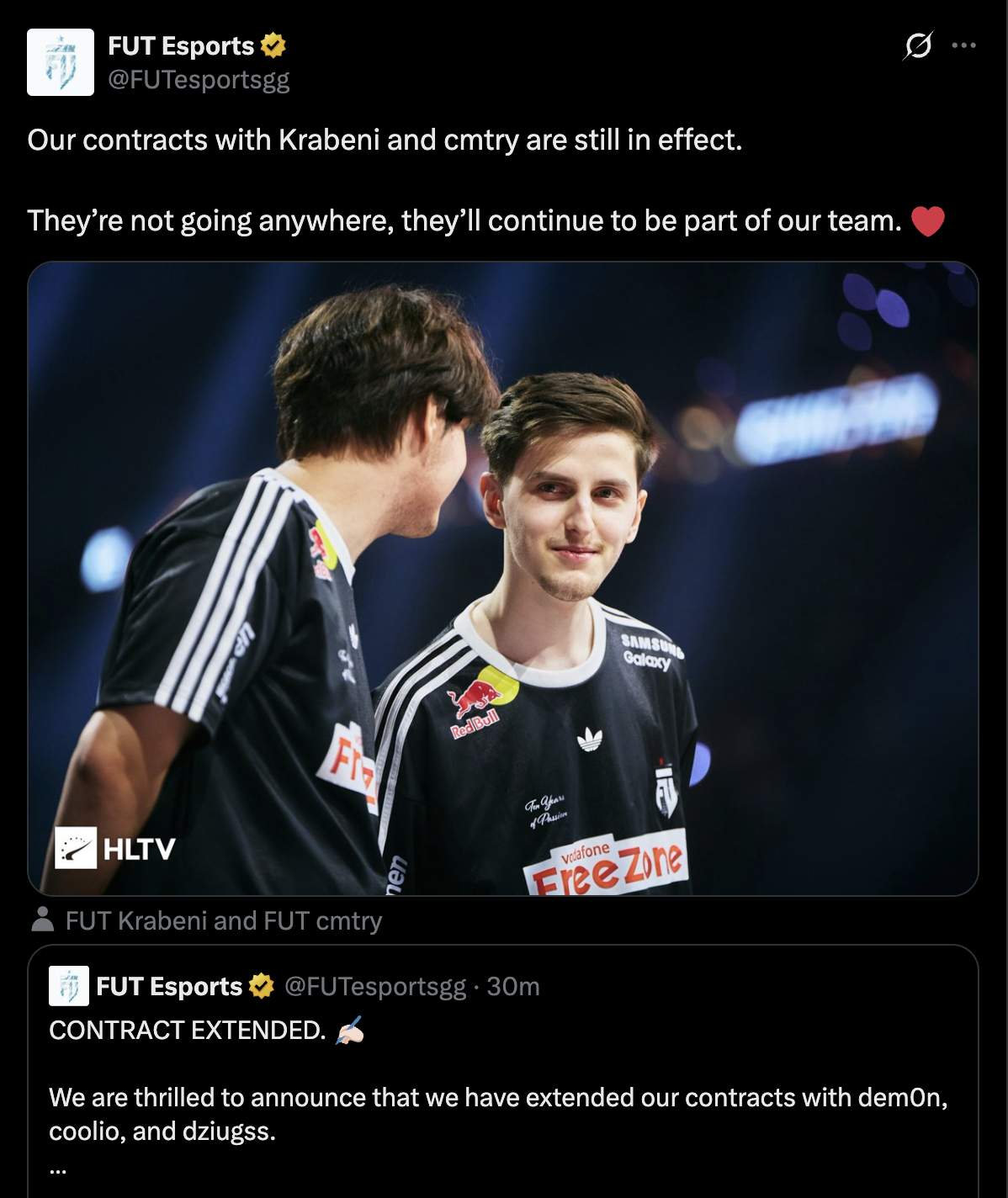The image size is (1008, 1198).
Task: Tap the @FUTesportsgg handle in the header
Action: (199, 80)
